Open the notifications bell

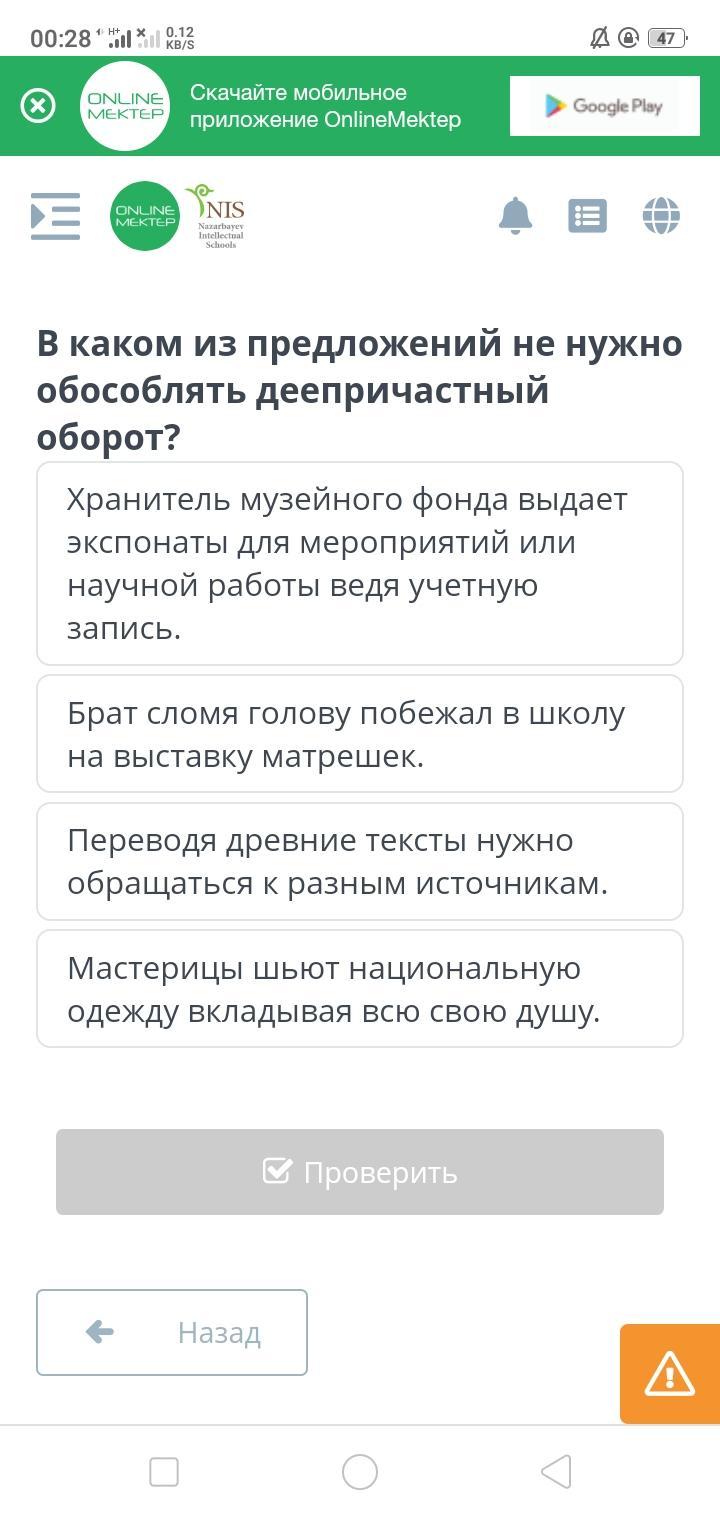(x=515, y=216)
